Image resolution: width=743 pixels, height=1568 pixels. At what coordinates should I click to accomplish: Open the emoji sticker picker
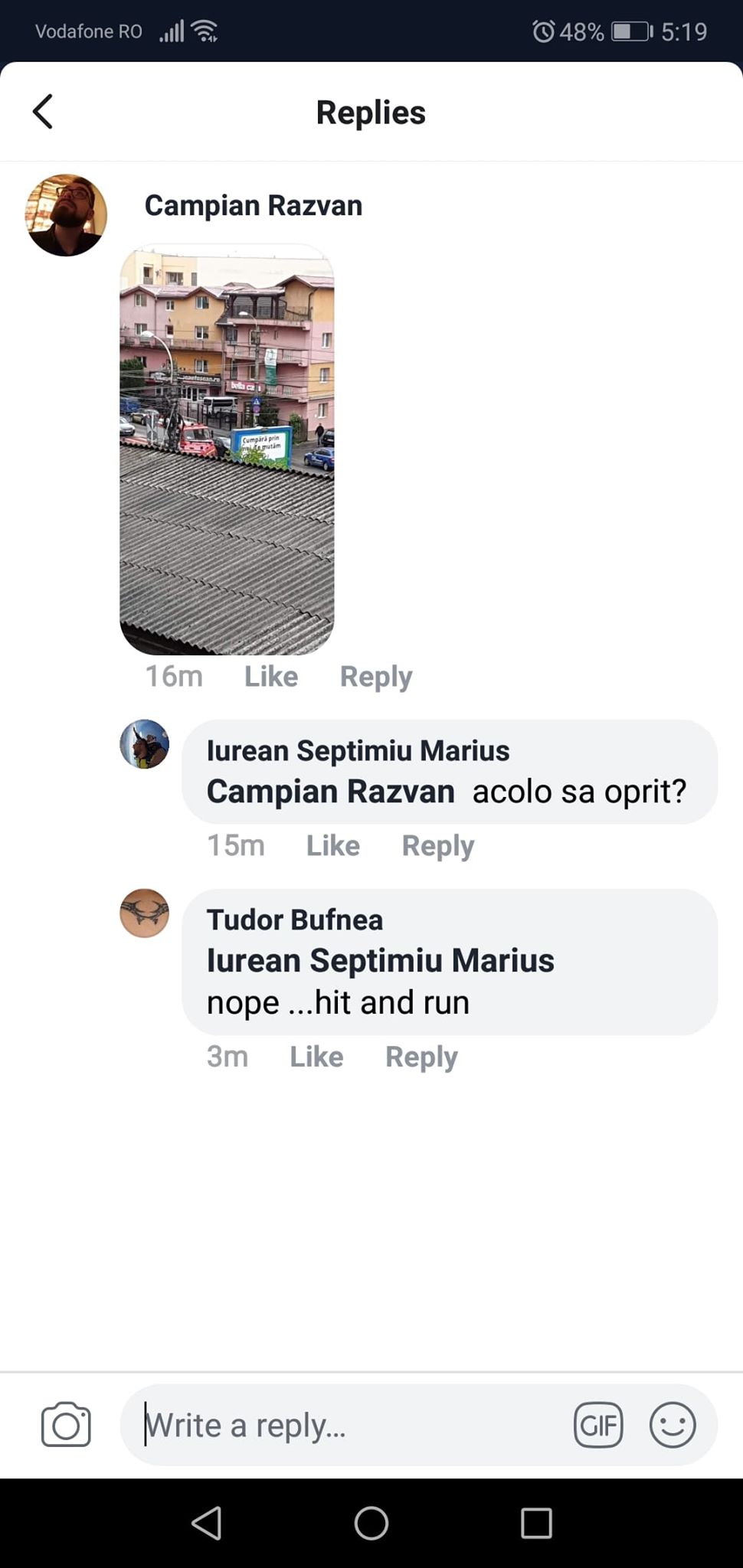(672, 1425)
